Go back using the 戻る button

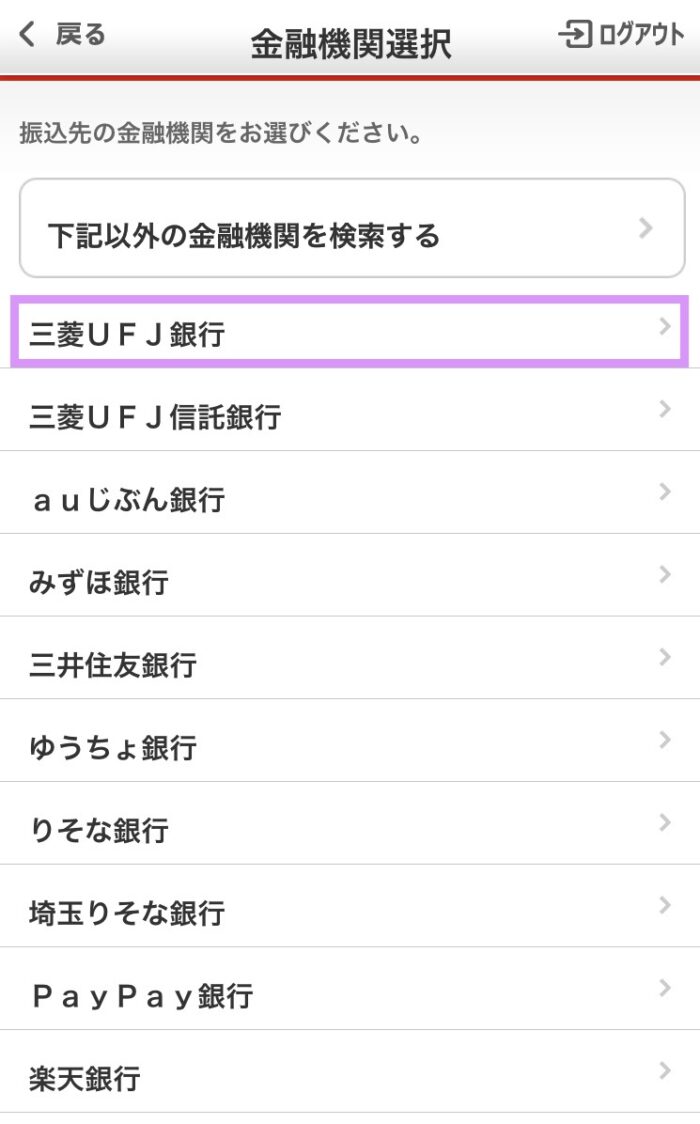click(62, 34)
